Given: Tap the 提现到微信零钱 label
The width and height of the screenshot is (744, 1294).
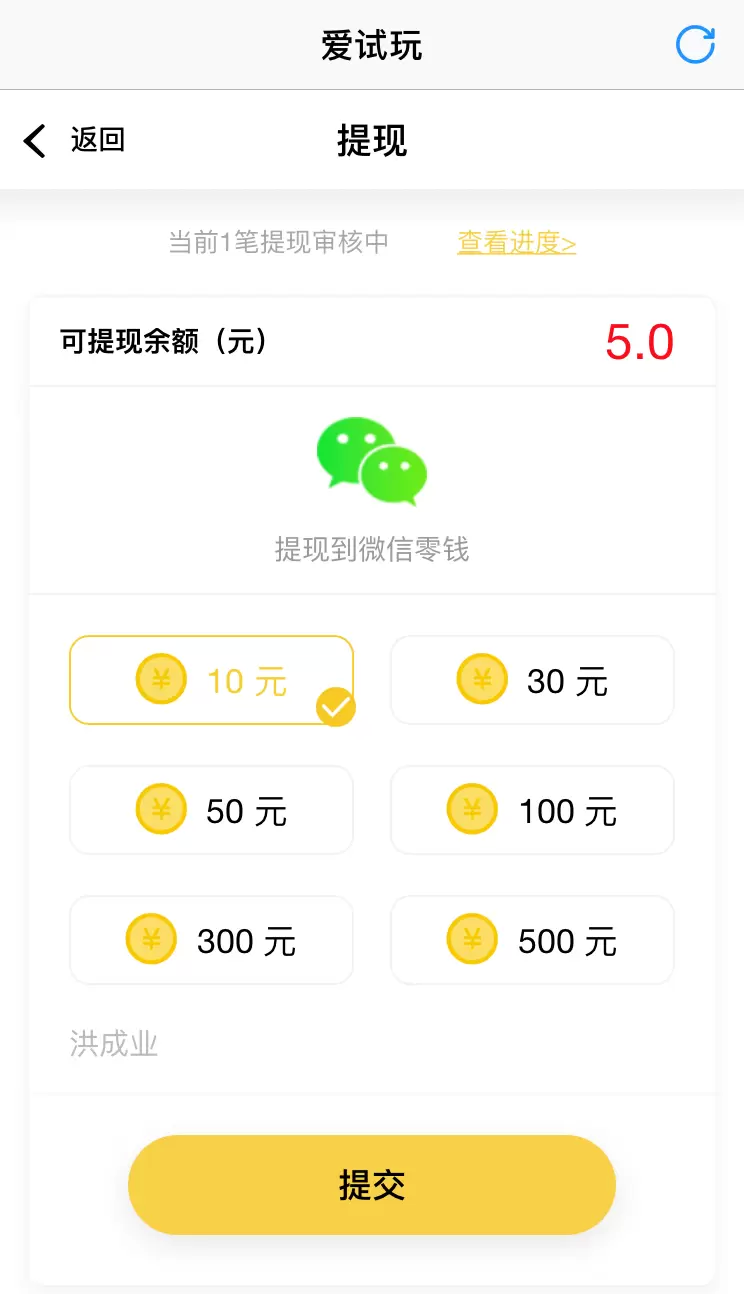Looking at the screenshot, I should (371, 548).
